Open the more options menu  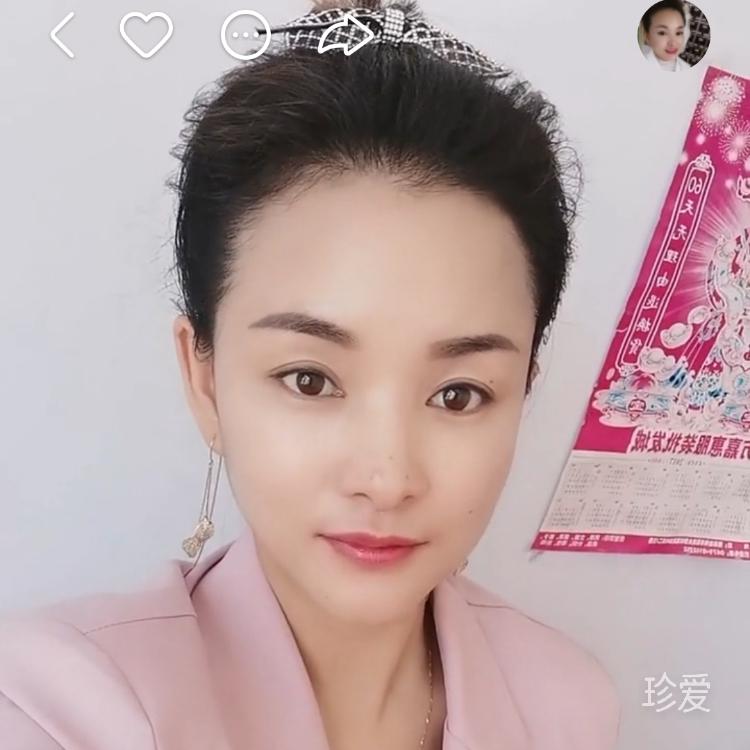point(245,36)
